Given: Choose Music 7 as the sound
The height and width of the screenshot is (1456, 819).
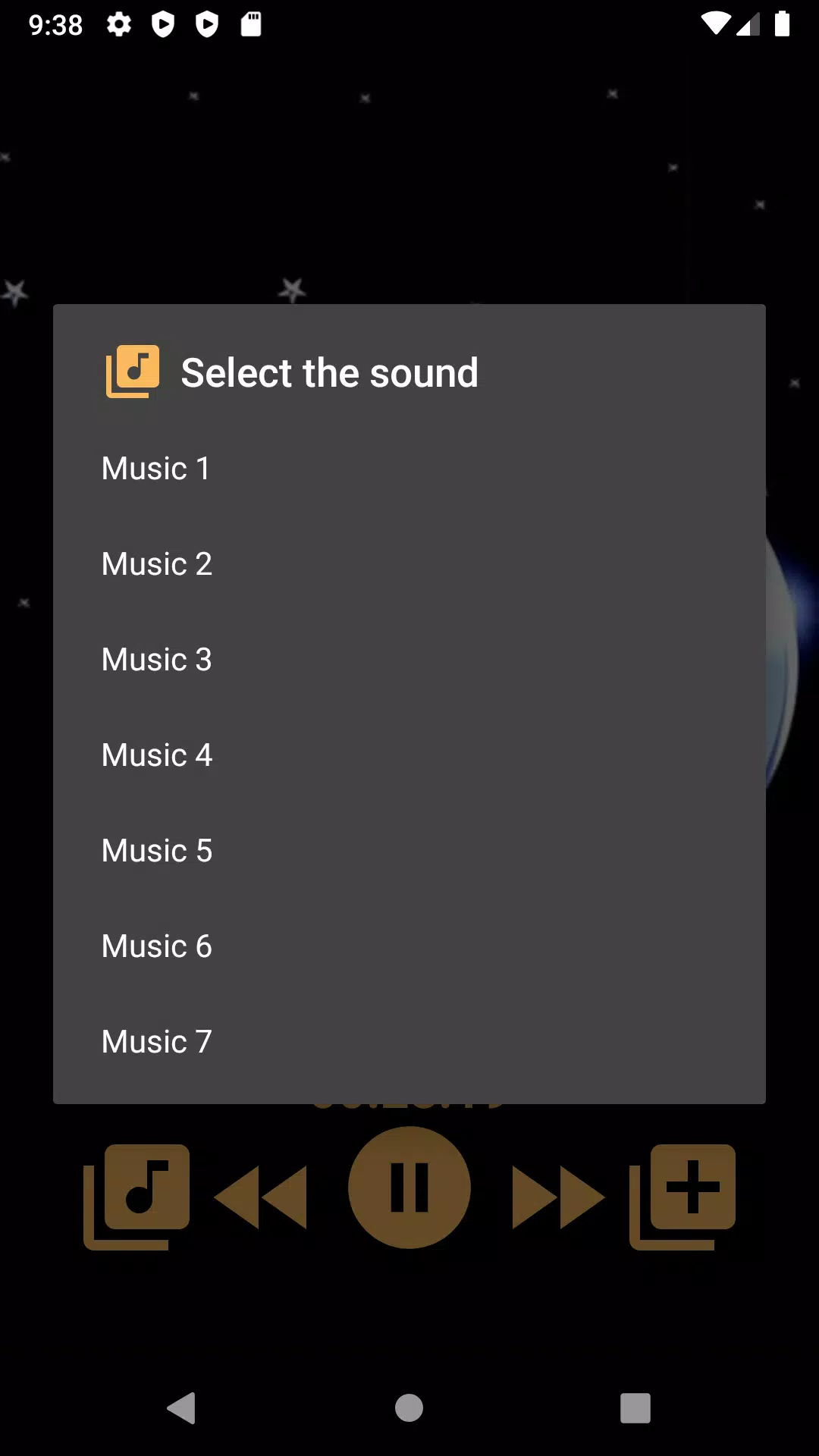Looking at the screenshot, I should (x=157, y=1041).
